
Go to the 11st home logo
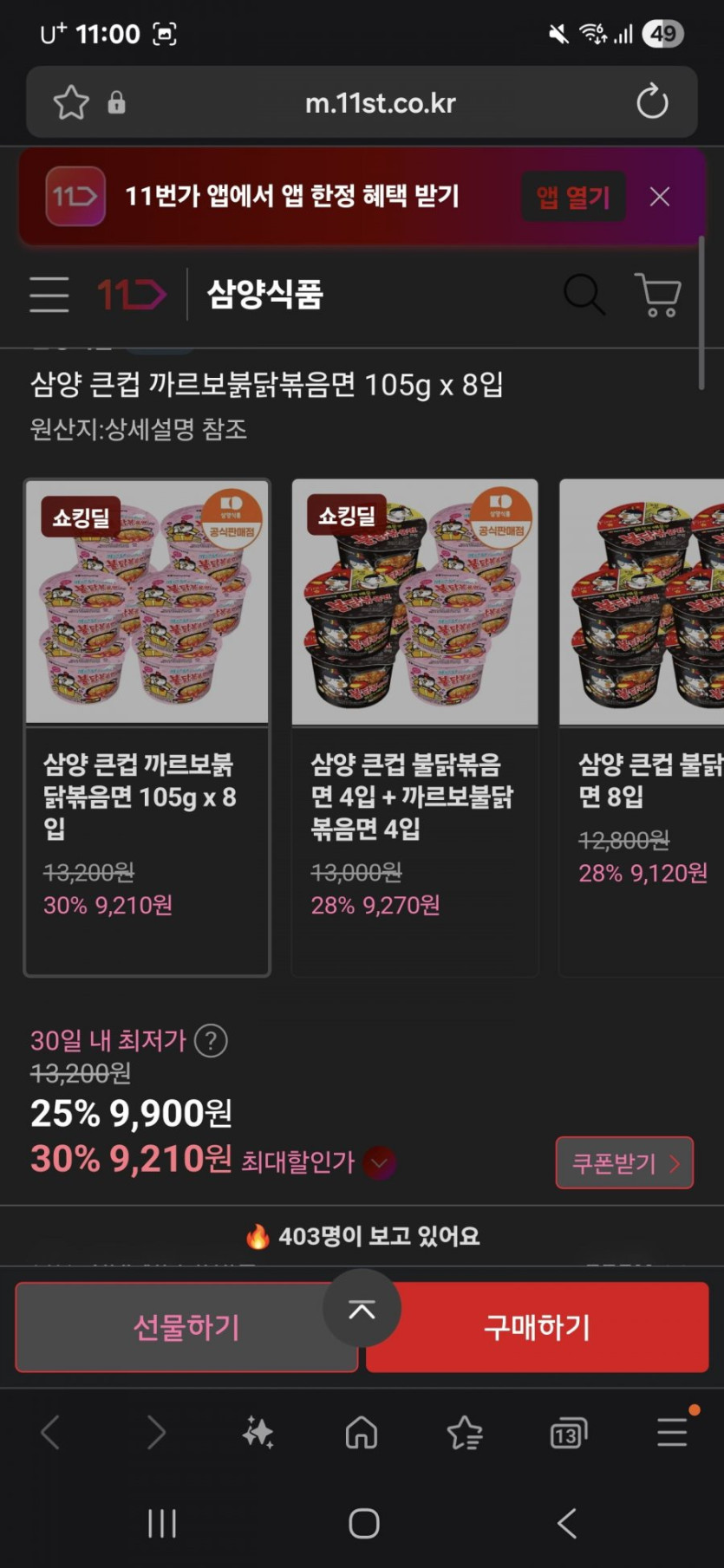[x=131, y=295]
